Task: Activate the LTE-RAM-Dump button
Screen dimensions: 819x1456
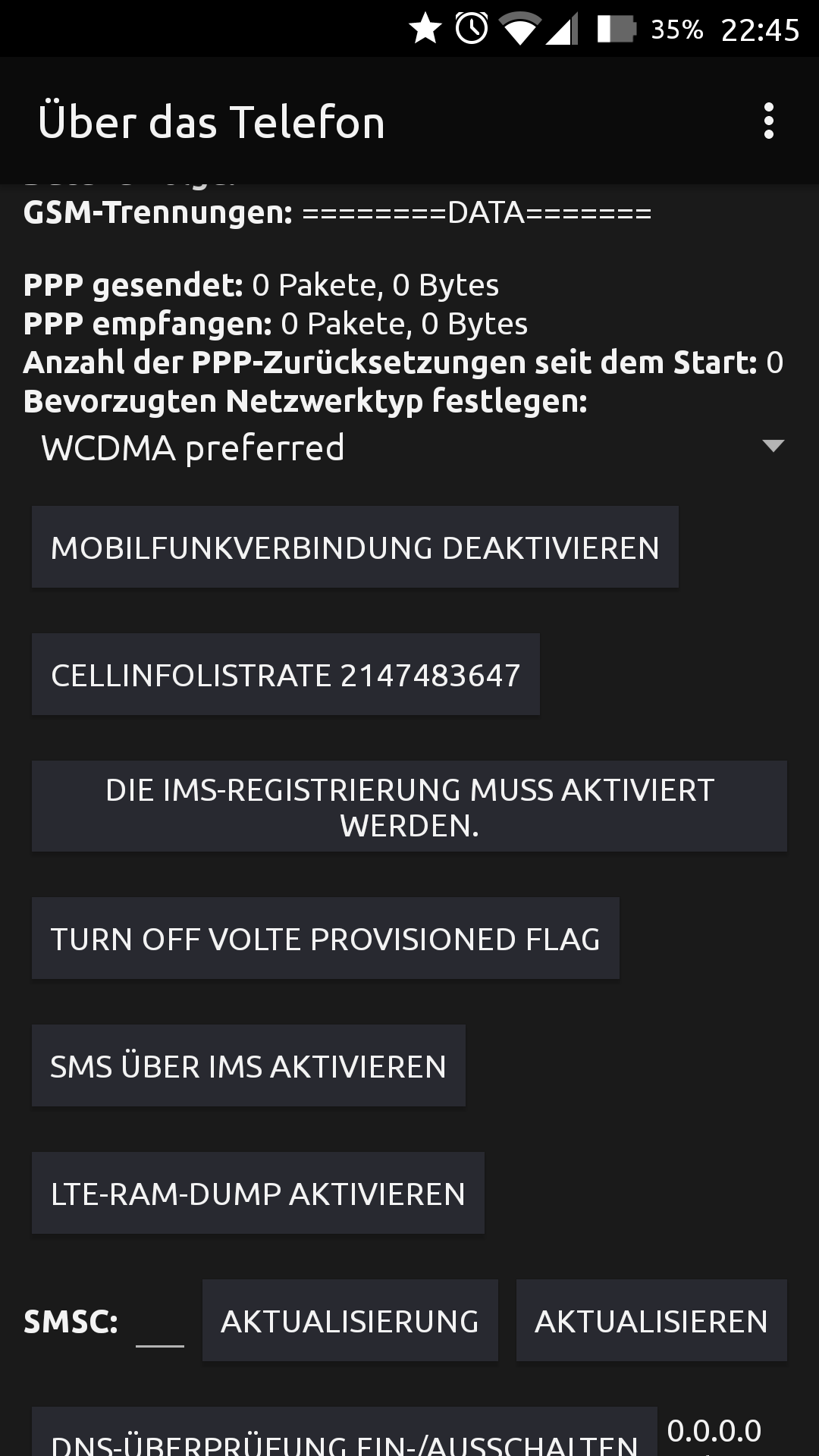Action: [258, 1194]
